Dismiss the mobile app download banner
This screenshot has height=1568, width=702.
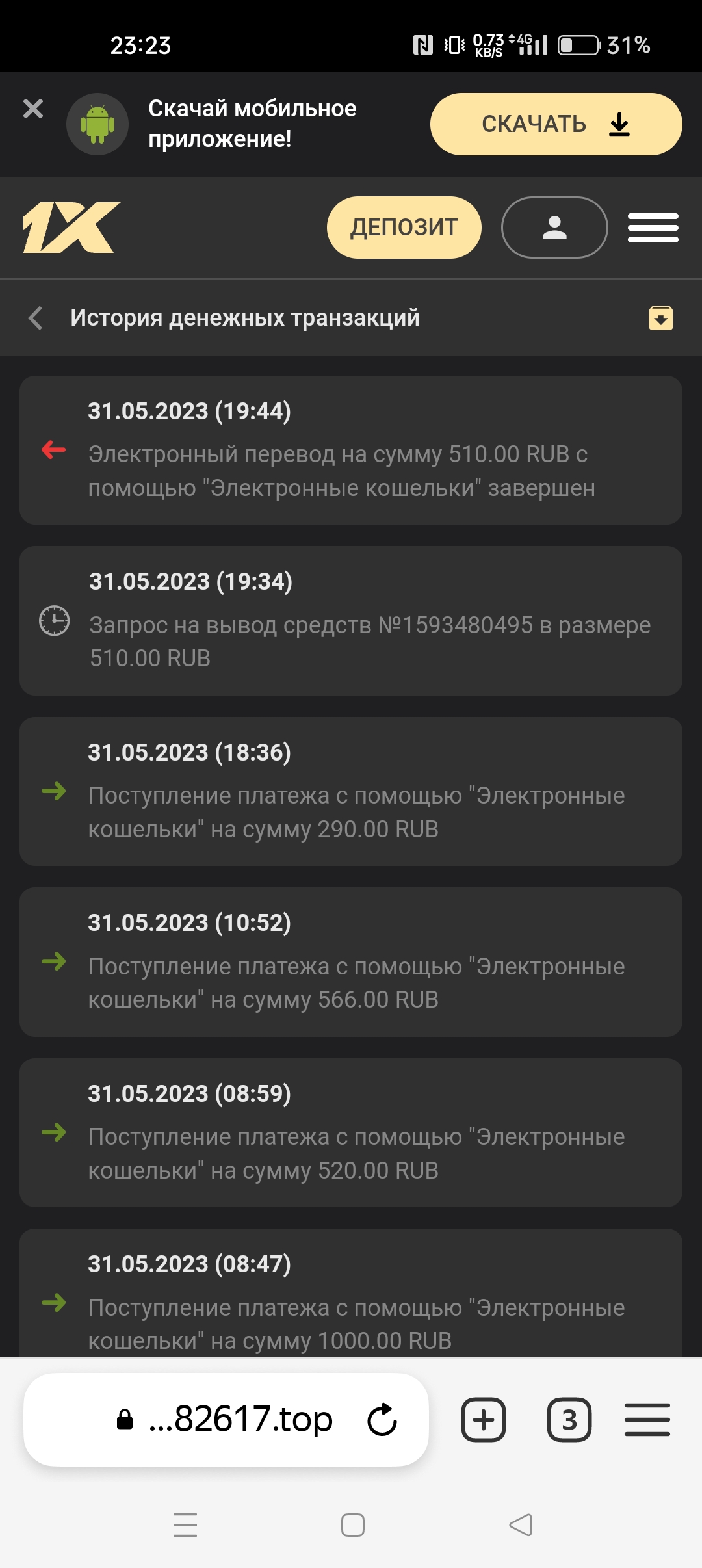click(x=33, y=109)
